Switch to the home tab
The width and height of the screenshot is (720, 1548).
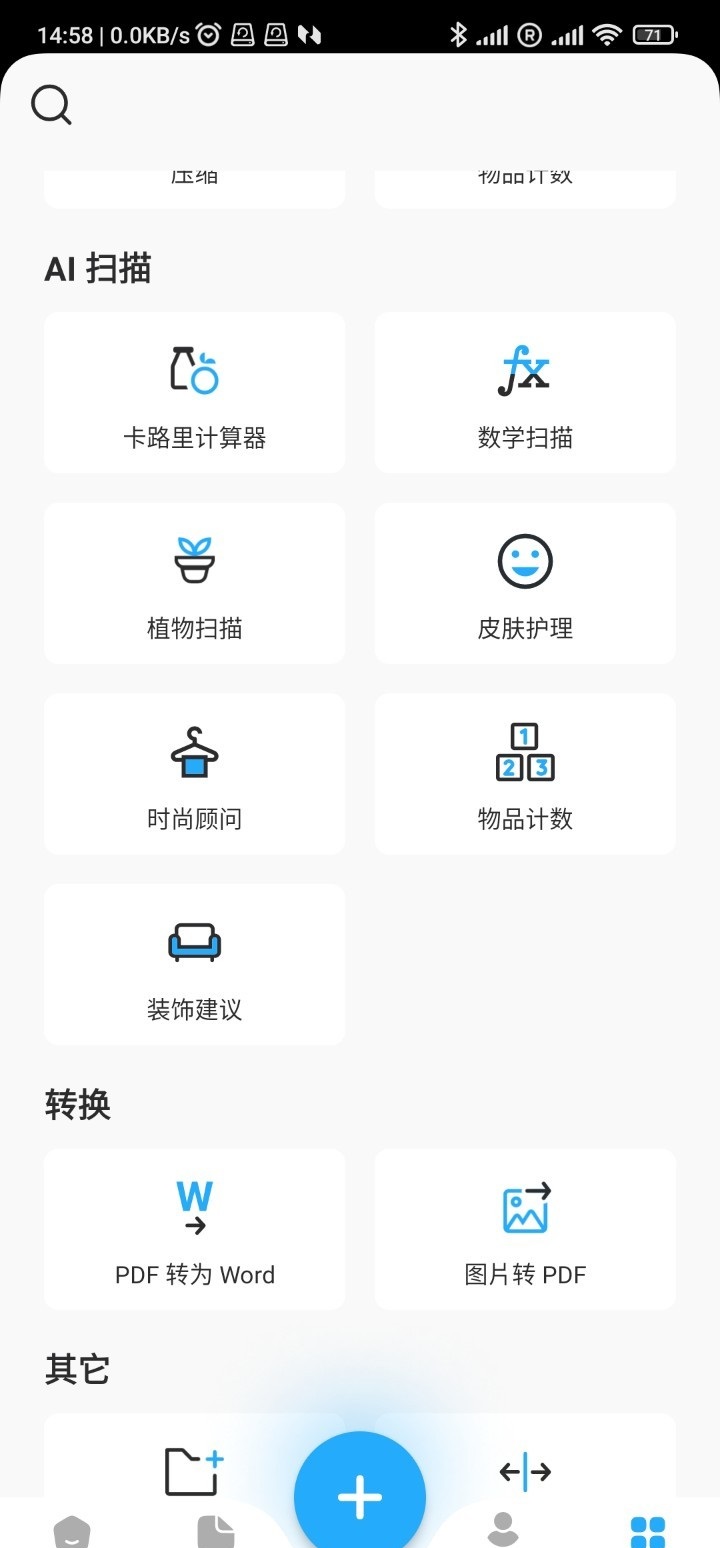coord(72,1530)
